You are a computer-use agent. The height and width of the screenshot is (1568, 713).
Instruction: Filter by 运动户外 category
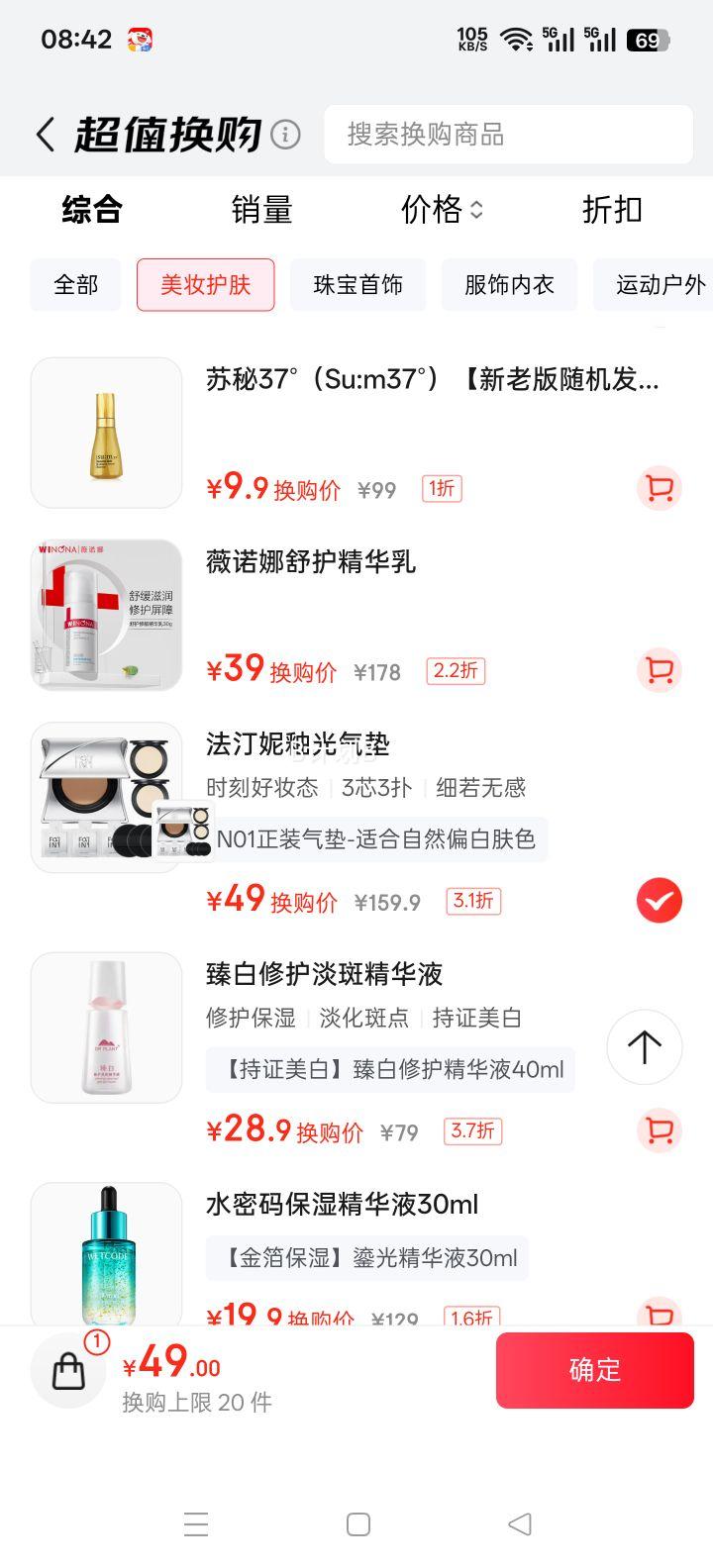coord(658,285)
